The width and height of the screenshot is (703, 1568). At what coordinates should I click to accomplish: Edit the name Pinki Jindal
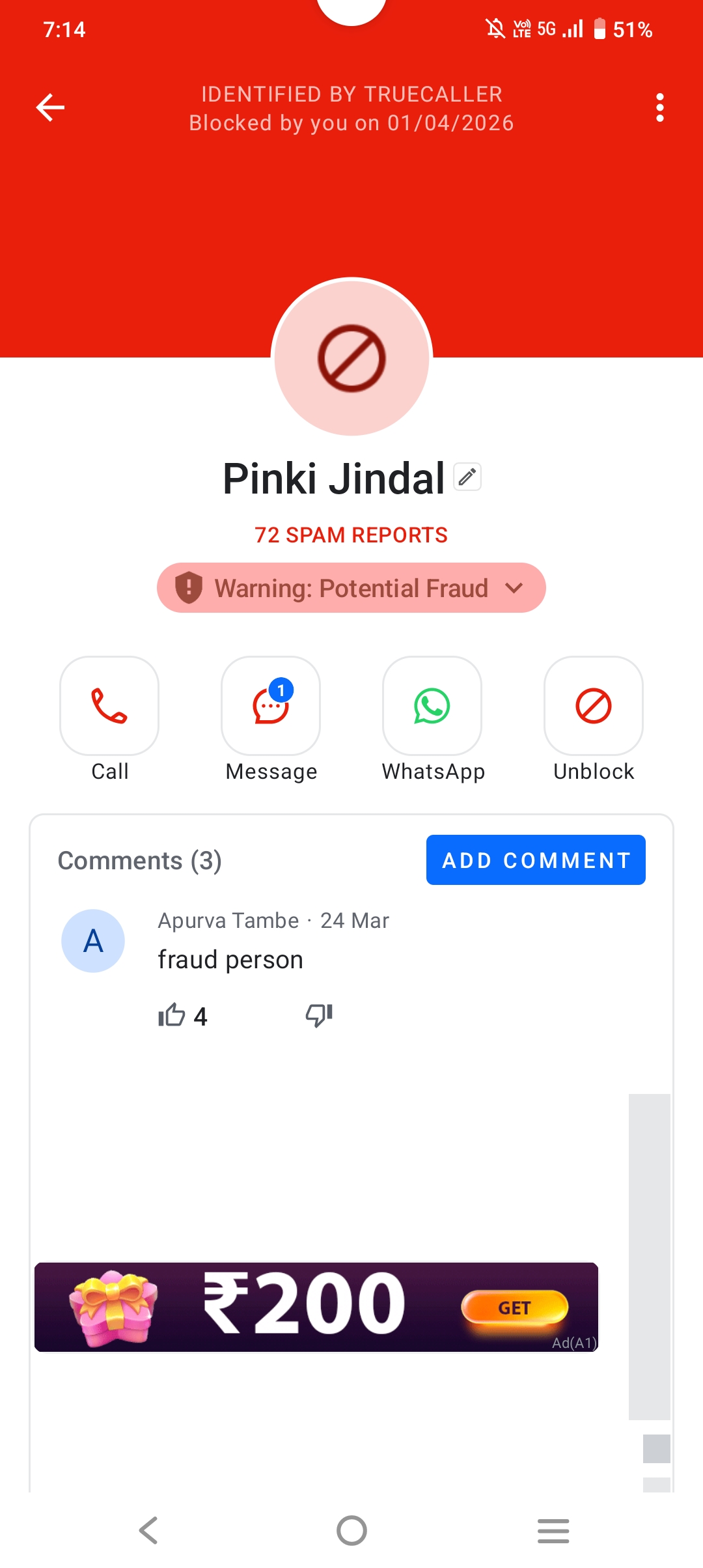[467, 477]
